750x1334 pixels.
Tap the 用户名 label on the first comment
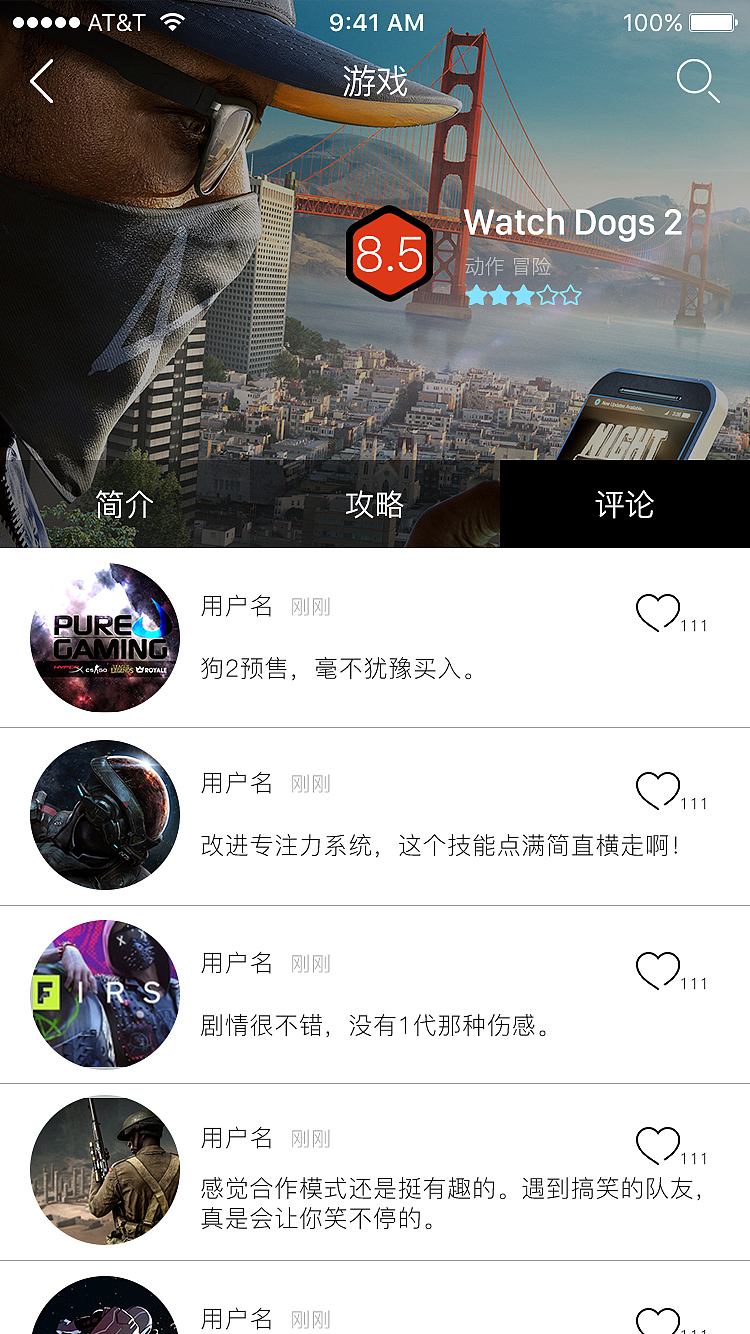point(236,605)
